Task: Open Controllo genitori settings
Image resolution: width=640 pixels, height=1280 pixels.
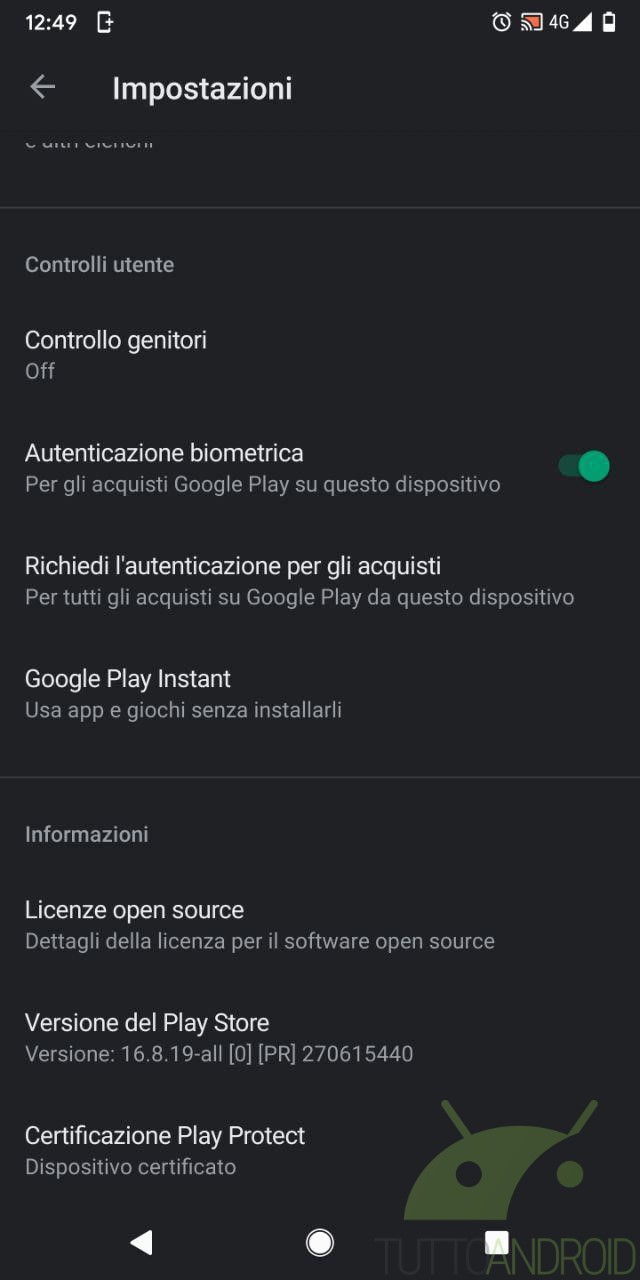Action: click(320, 355)
